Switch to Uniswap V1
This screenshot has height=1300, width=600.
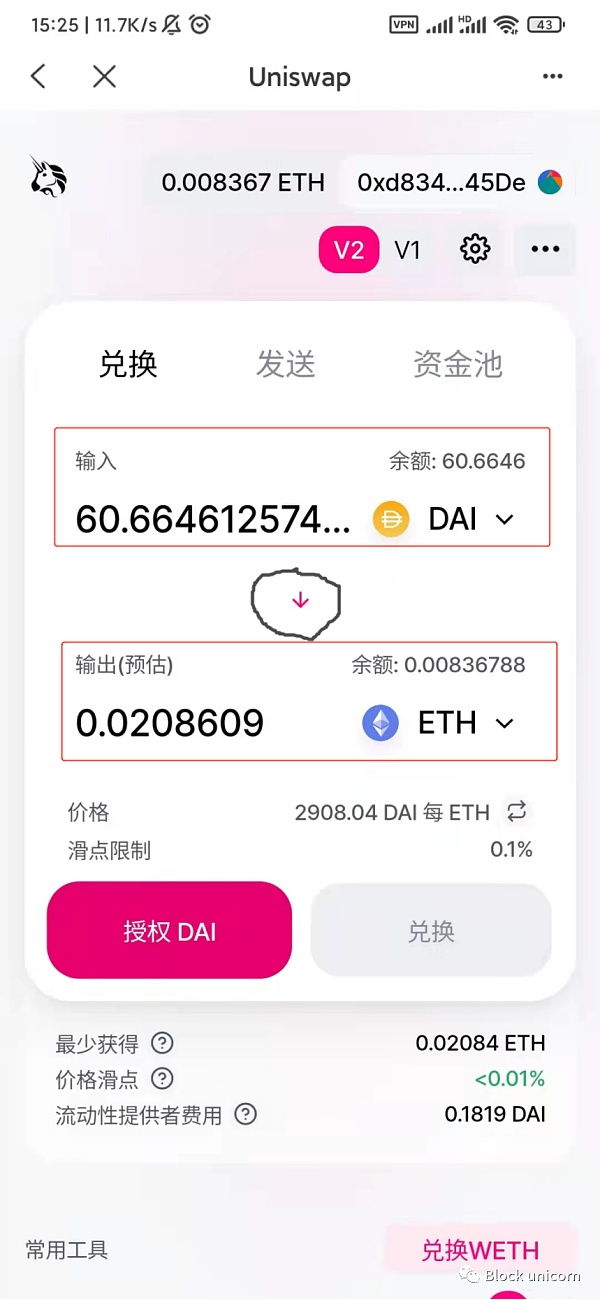tap(408, 249)
